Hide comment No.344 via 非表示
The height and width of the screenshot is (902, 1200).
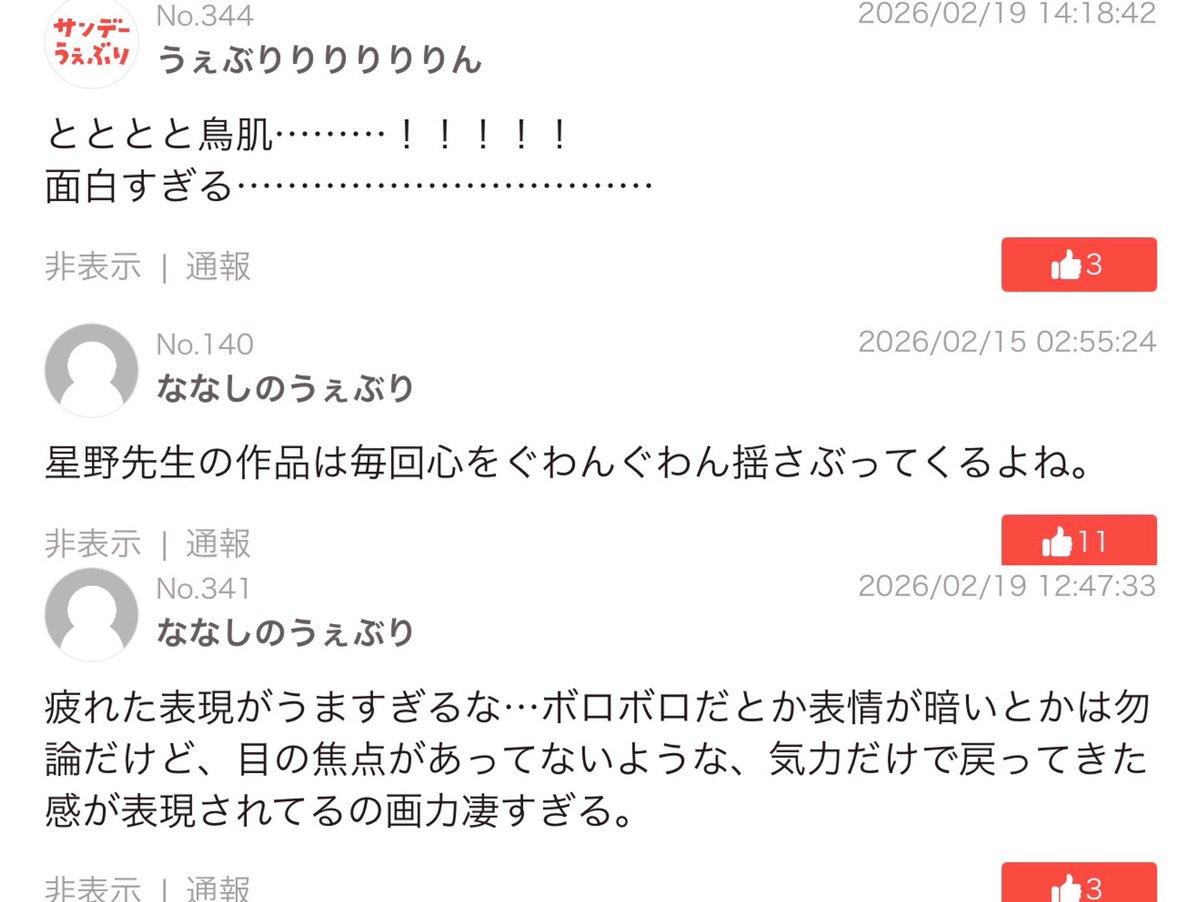(93, 267)
